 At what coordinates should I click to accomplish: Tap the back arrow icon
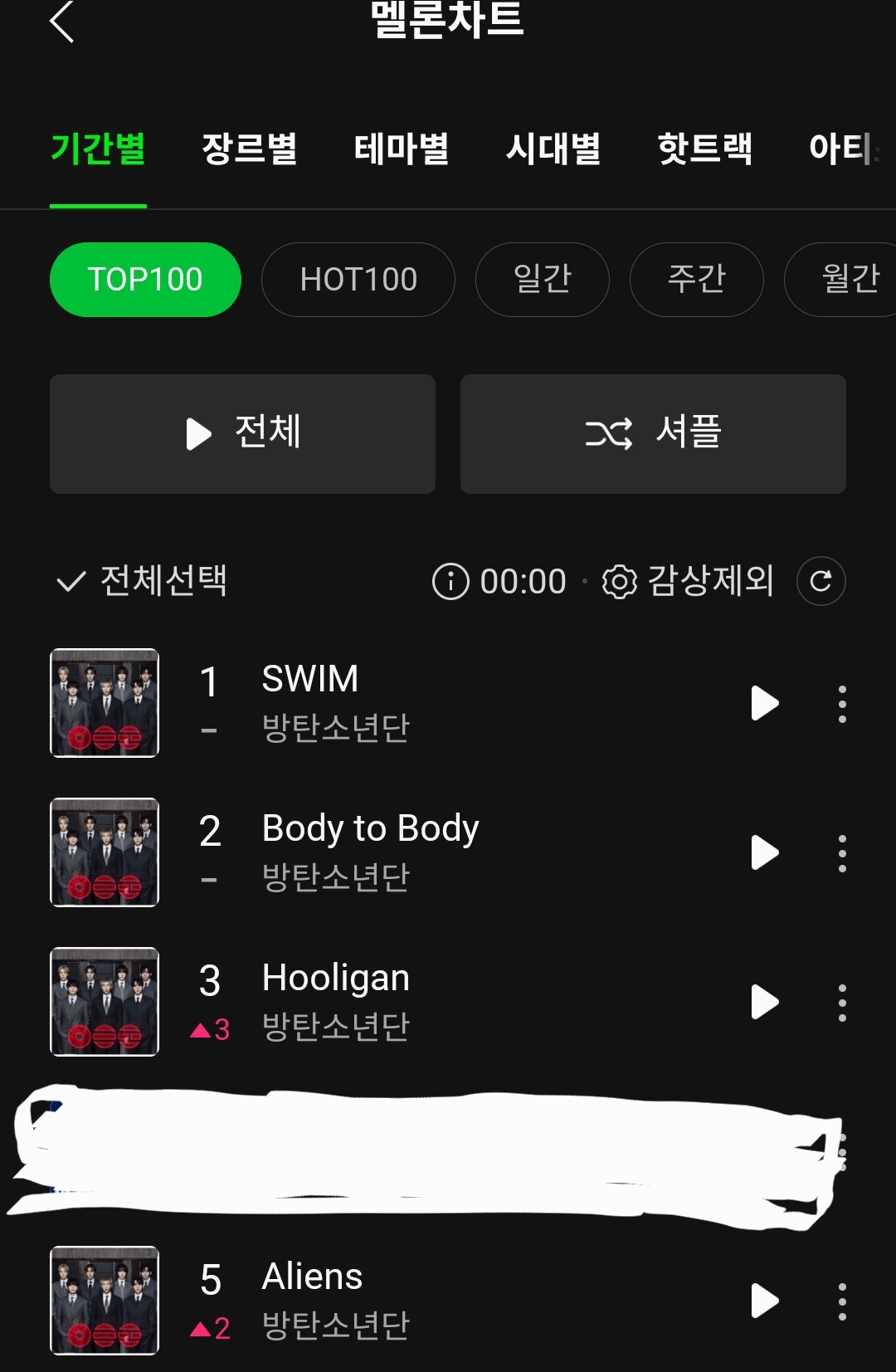point(62,25)
